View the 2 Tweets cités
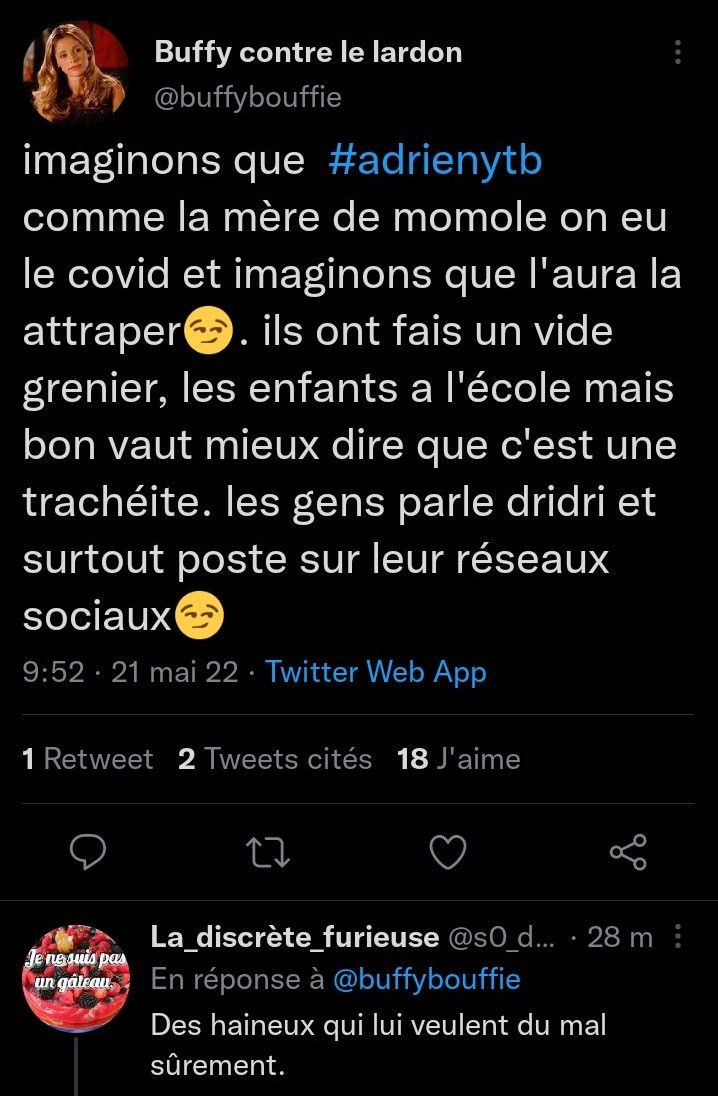The height and width of the screenshot is (1096, 718). pyautogui.click(x=274, y=759)
